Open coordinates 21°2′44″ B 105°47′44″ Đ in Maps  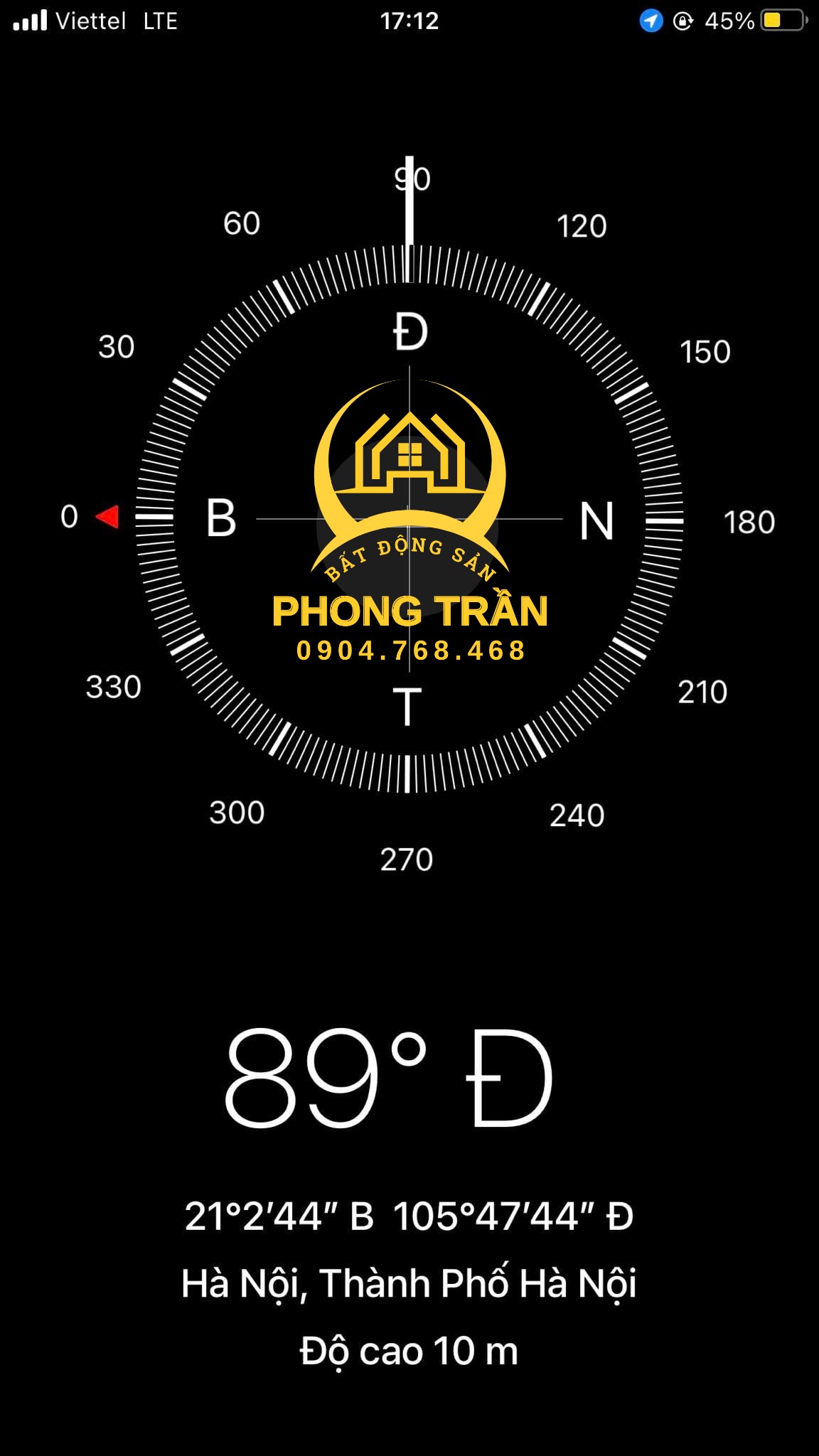click(x=409, y=1216)
